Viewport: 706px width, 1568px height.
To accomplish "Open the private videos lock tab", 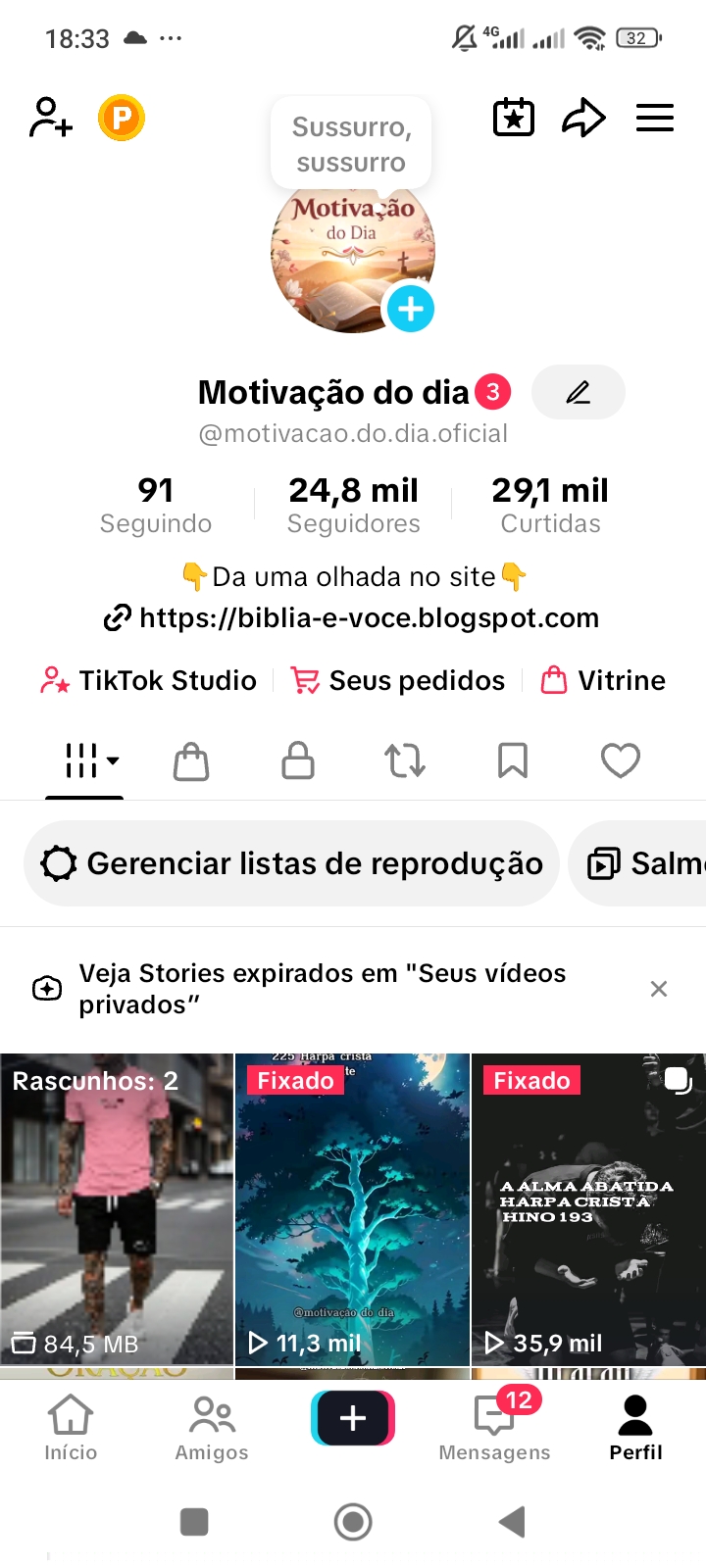I will click(x=297, y=760).
